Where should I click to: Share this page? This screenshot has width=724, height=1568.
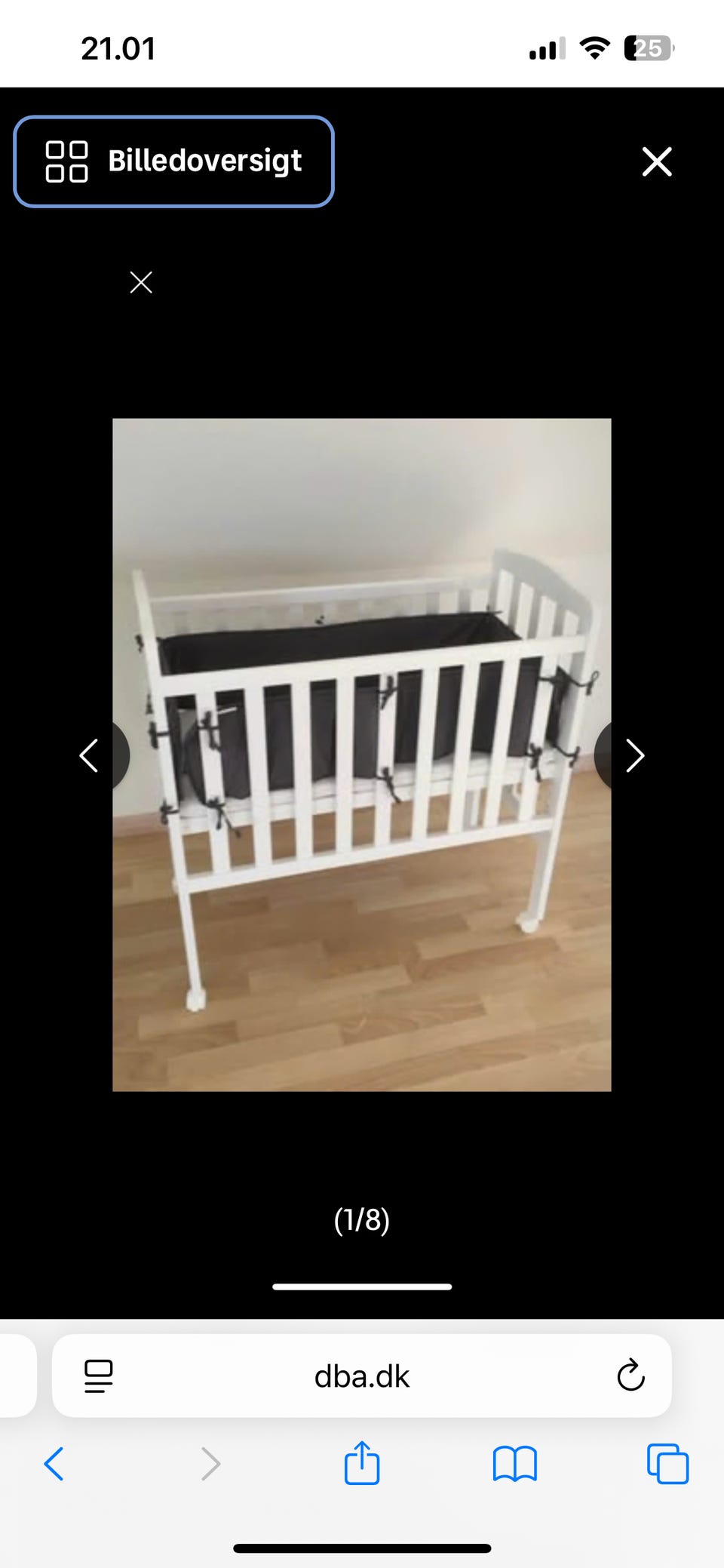click(362, 1462)
